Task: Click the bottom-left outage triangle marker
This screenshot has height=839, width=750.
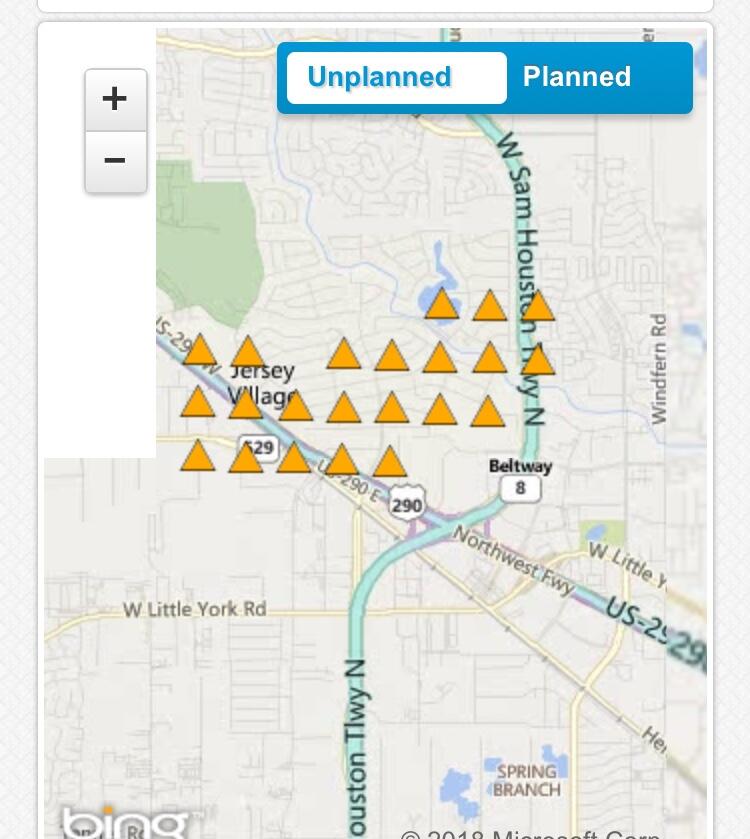Action: coord(197,456)
